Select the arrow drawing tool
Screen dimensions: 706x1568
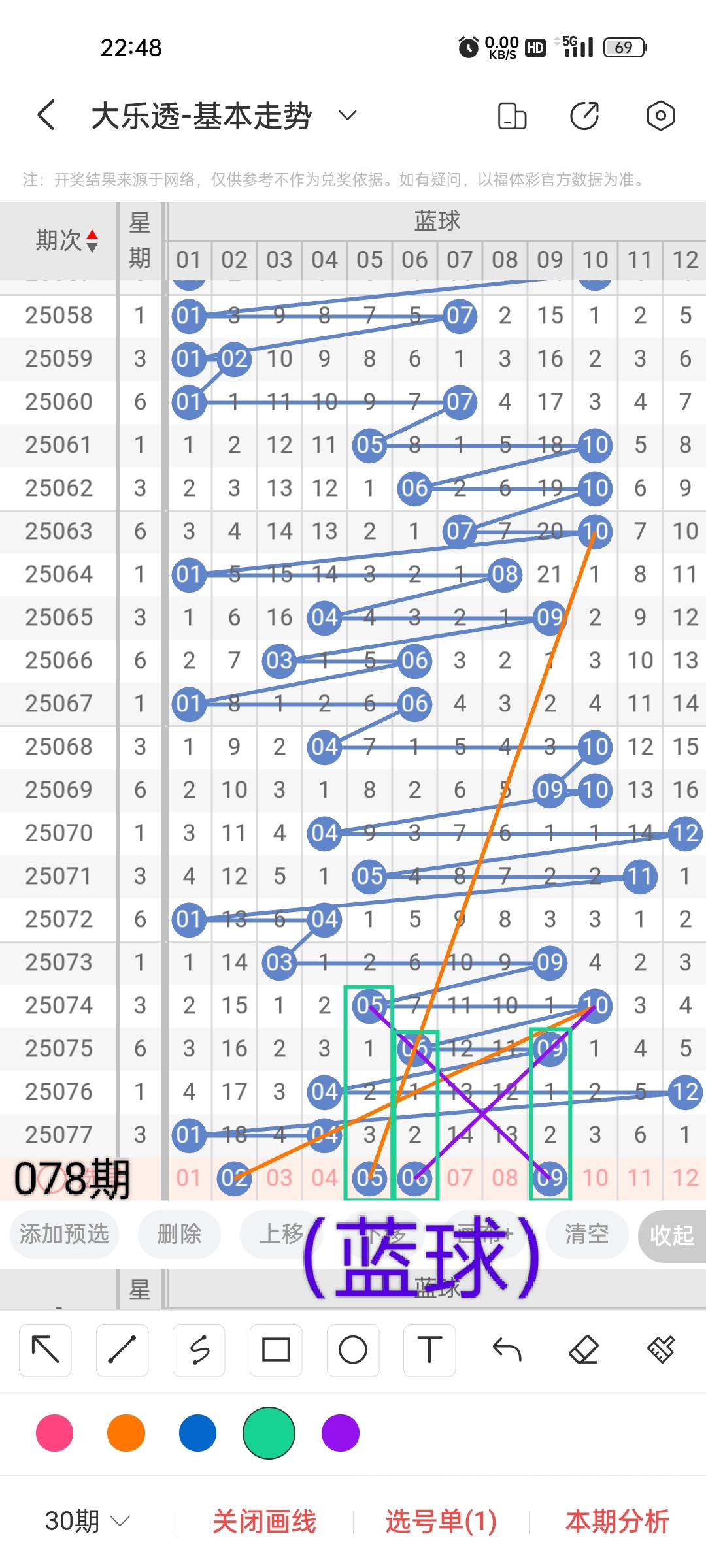(45, 1350)
